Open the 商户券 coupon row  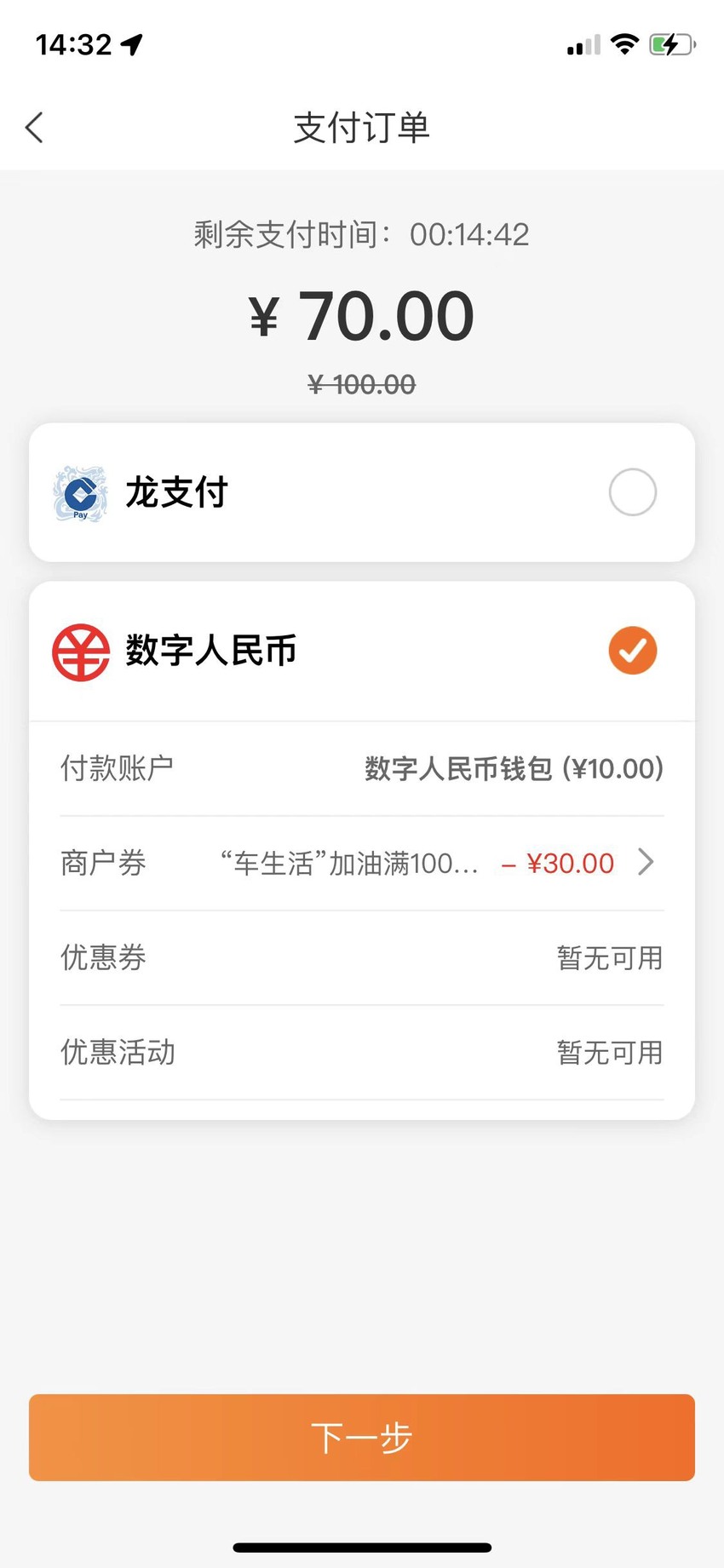coord(361,863)
